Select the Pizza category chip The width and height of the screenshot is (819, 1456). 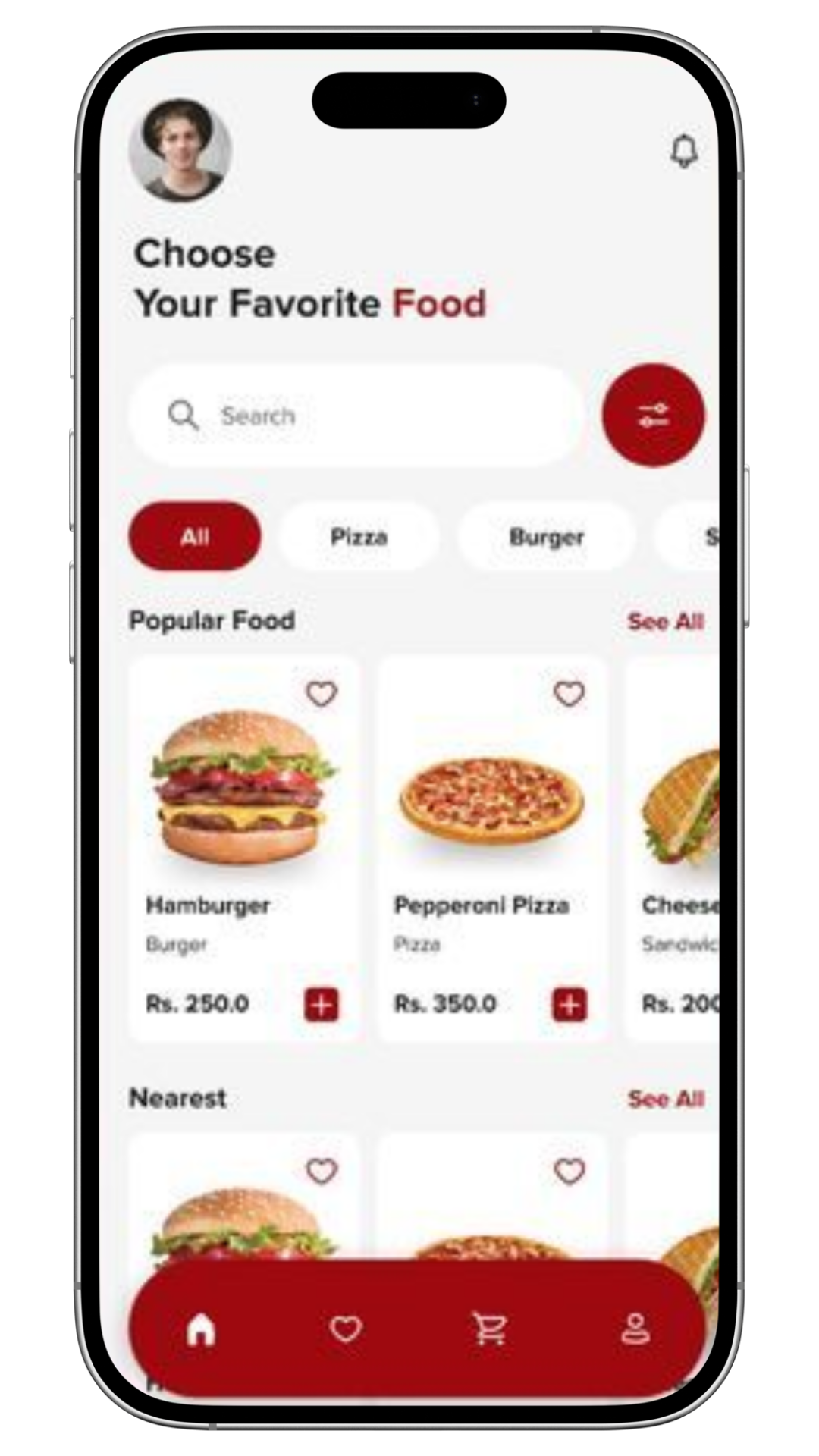(x=359, y=537)
